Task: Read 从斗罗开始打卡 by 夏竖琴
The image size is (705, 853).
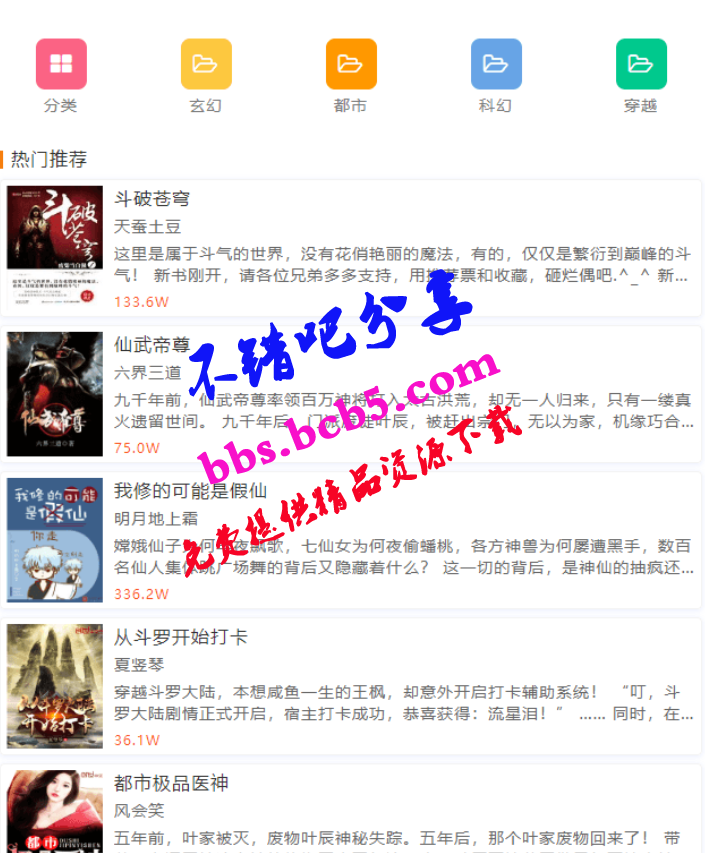Action: [x=181, y=637]
